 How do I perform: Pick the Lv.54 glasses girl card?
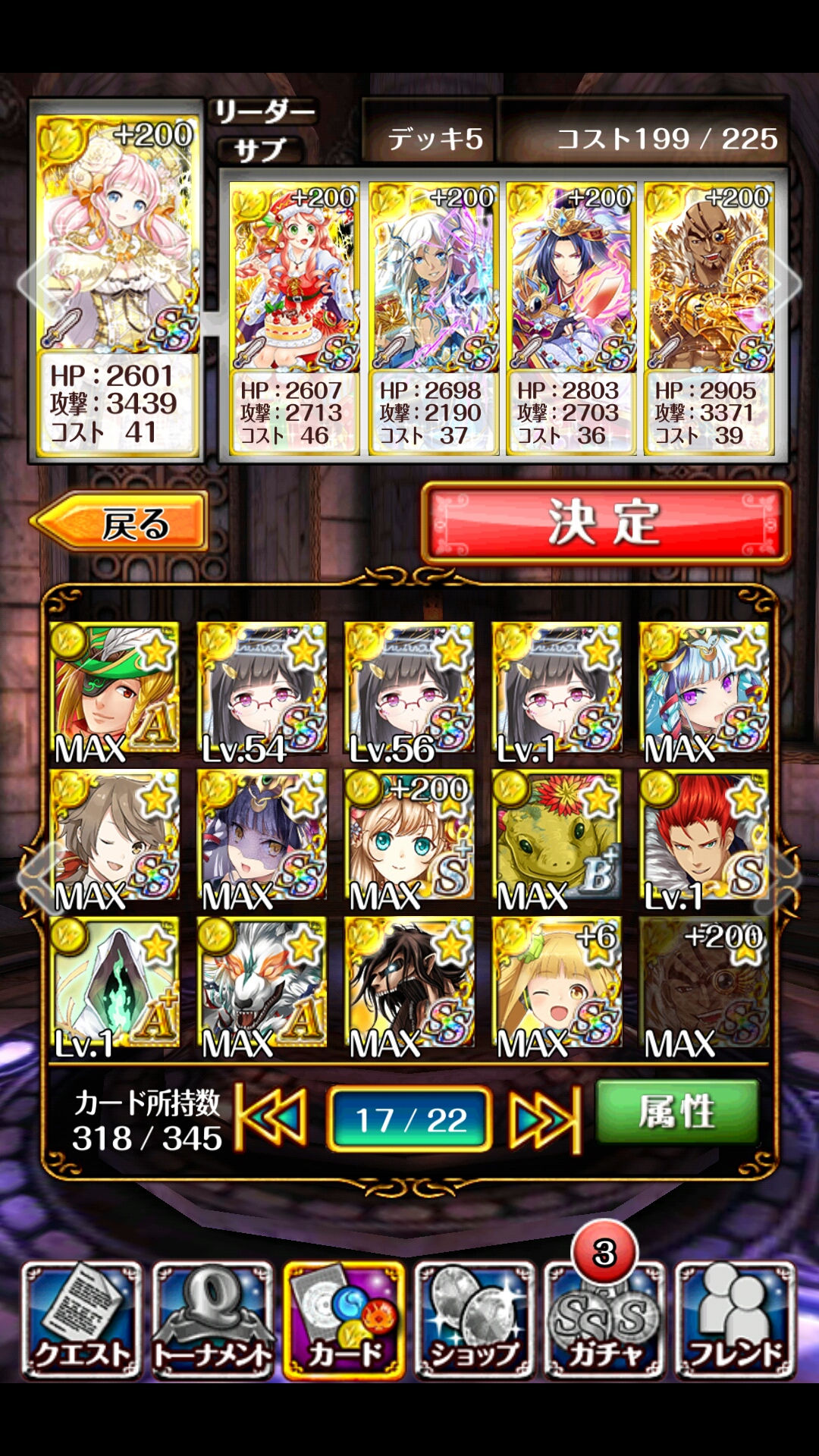(x=262, y=690)
